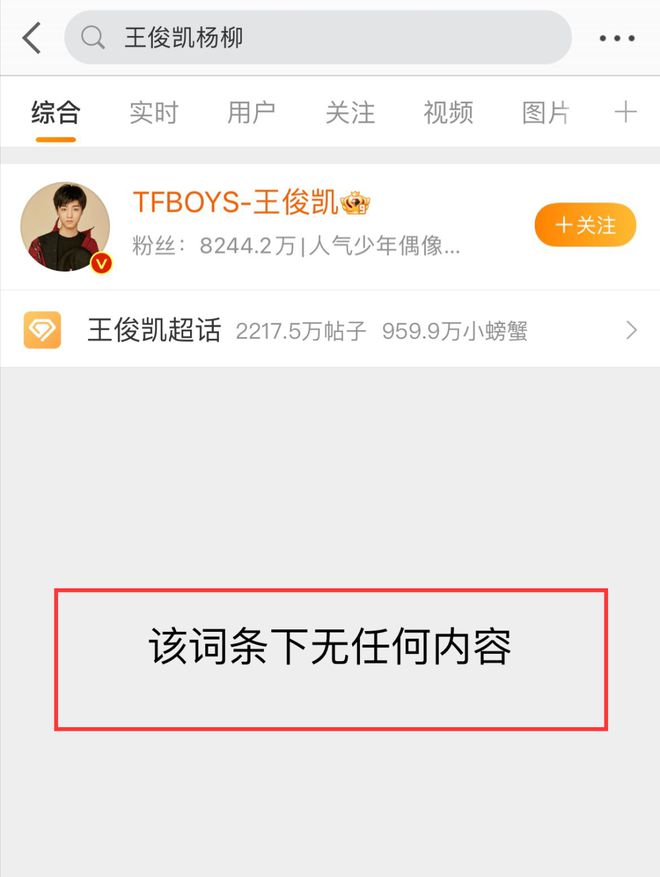The image size is (660, 877).
Task: Go back using the back arrow
Action: [x=33, y=39]
